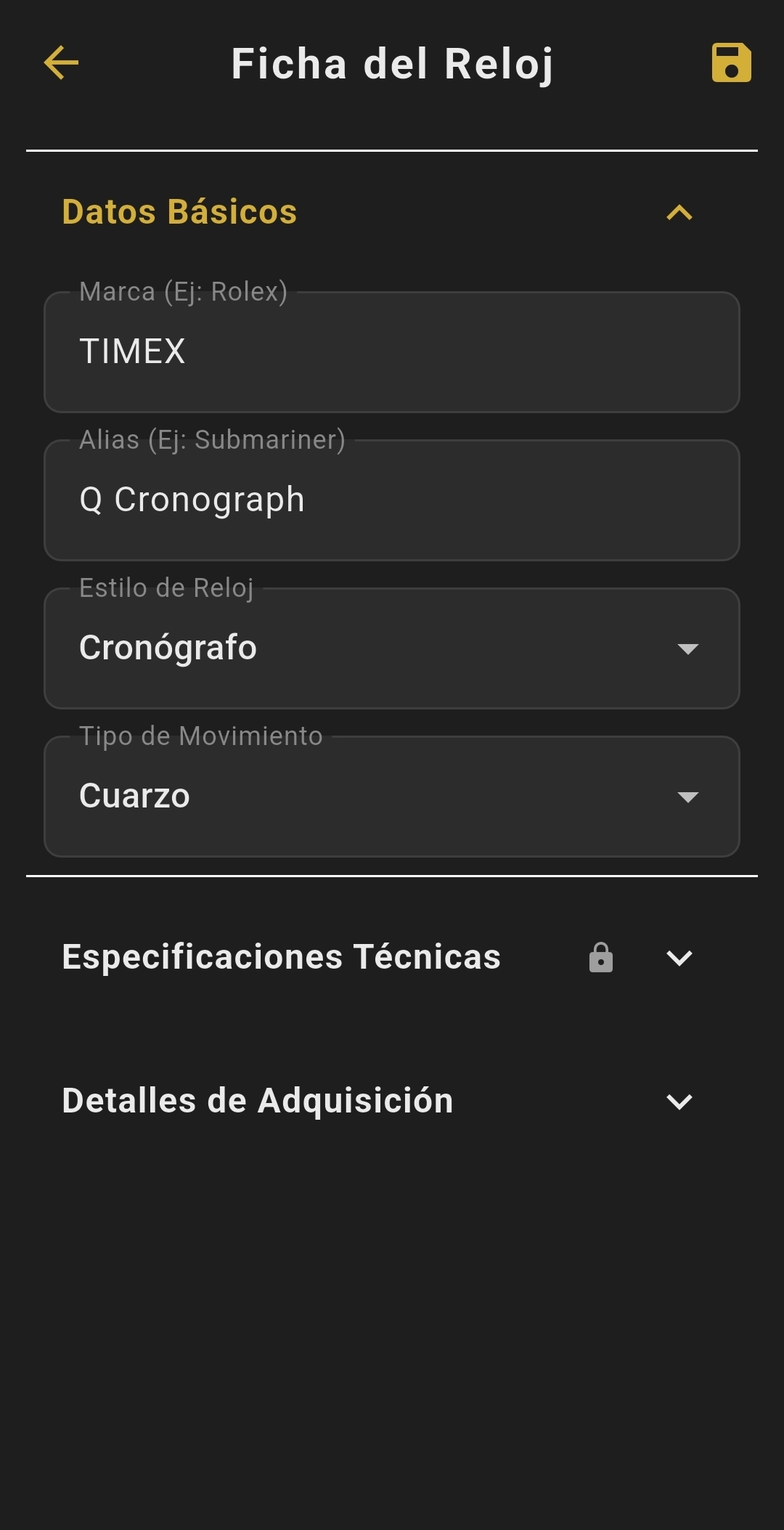
Task: Open the Estilo de Reloj dropdown
Action: [x=392, y=648]
